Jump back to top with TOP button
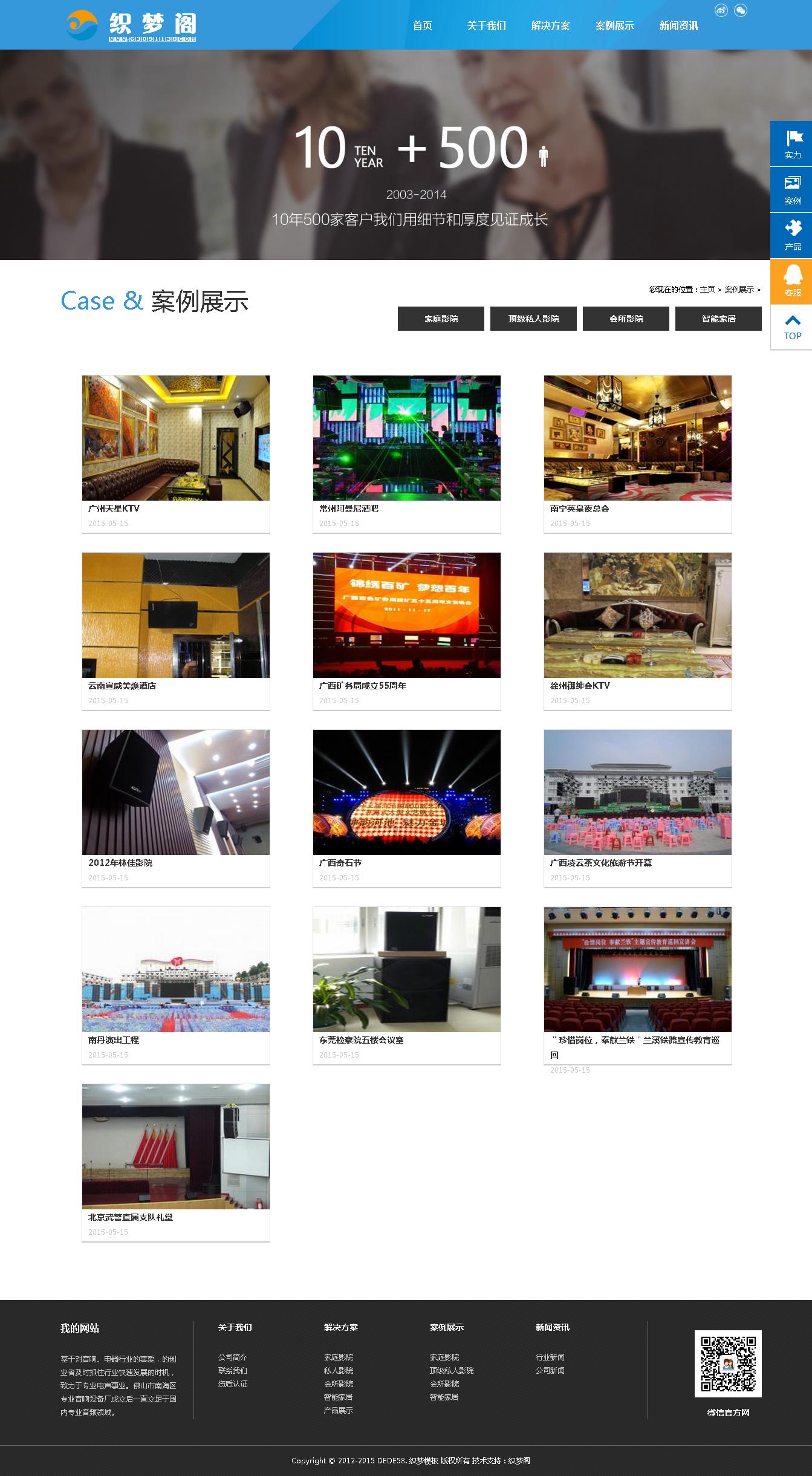The image size is (812, 1476). click(x=792, y=327)
